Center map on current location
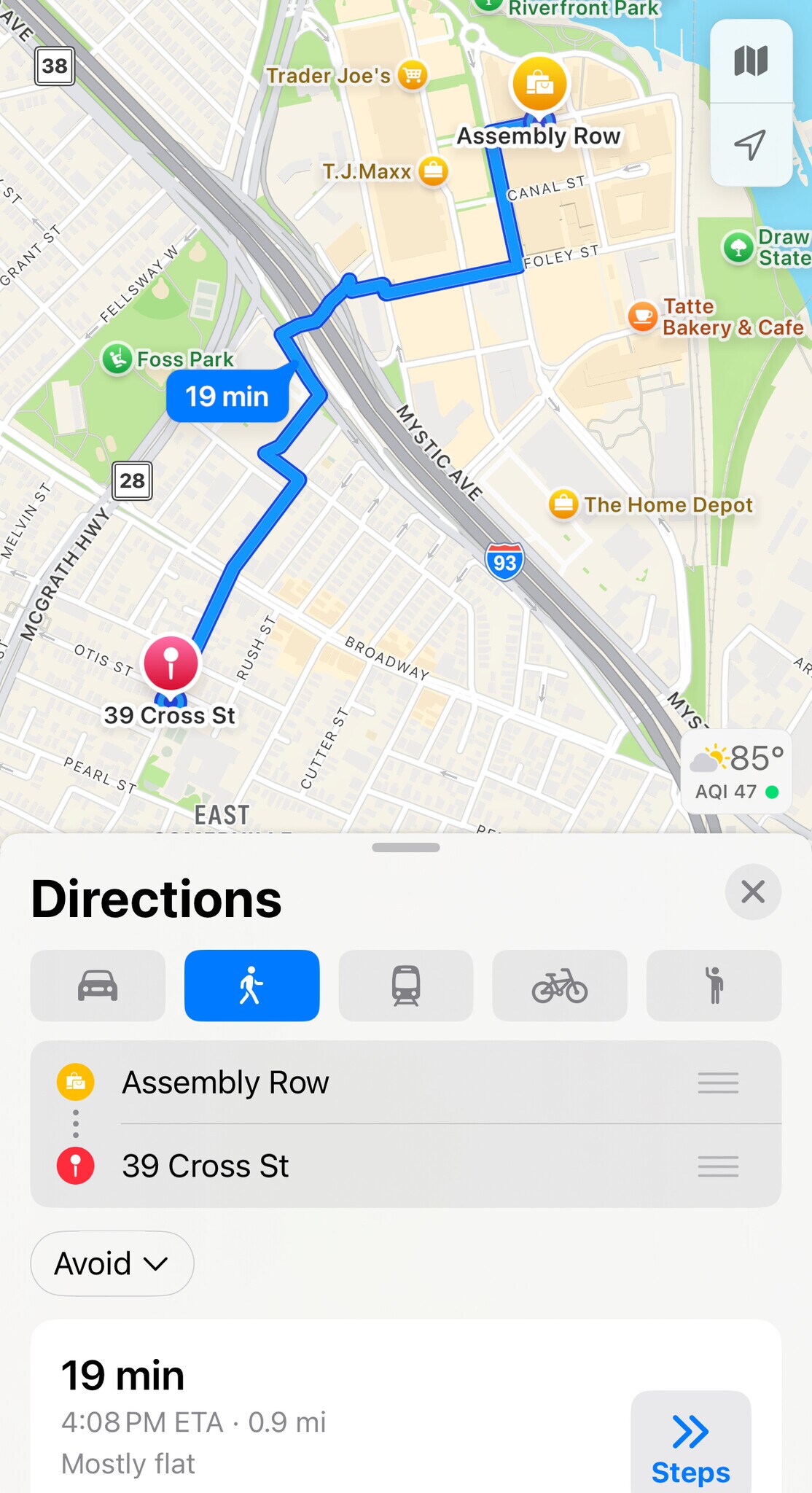Screen dimensions: 812x1493 coord(751,145)
